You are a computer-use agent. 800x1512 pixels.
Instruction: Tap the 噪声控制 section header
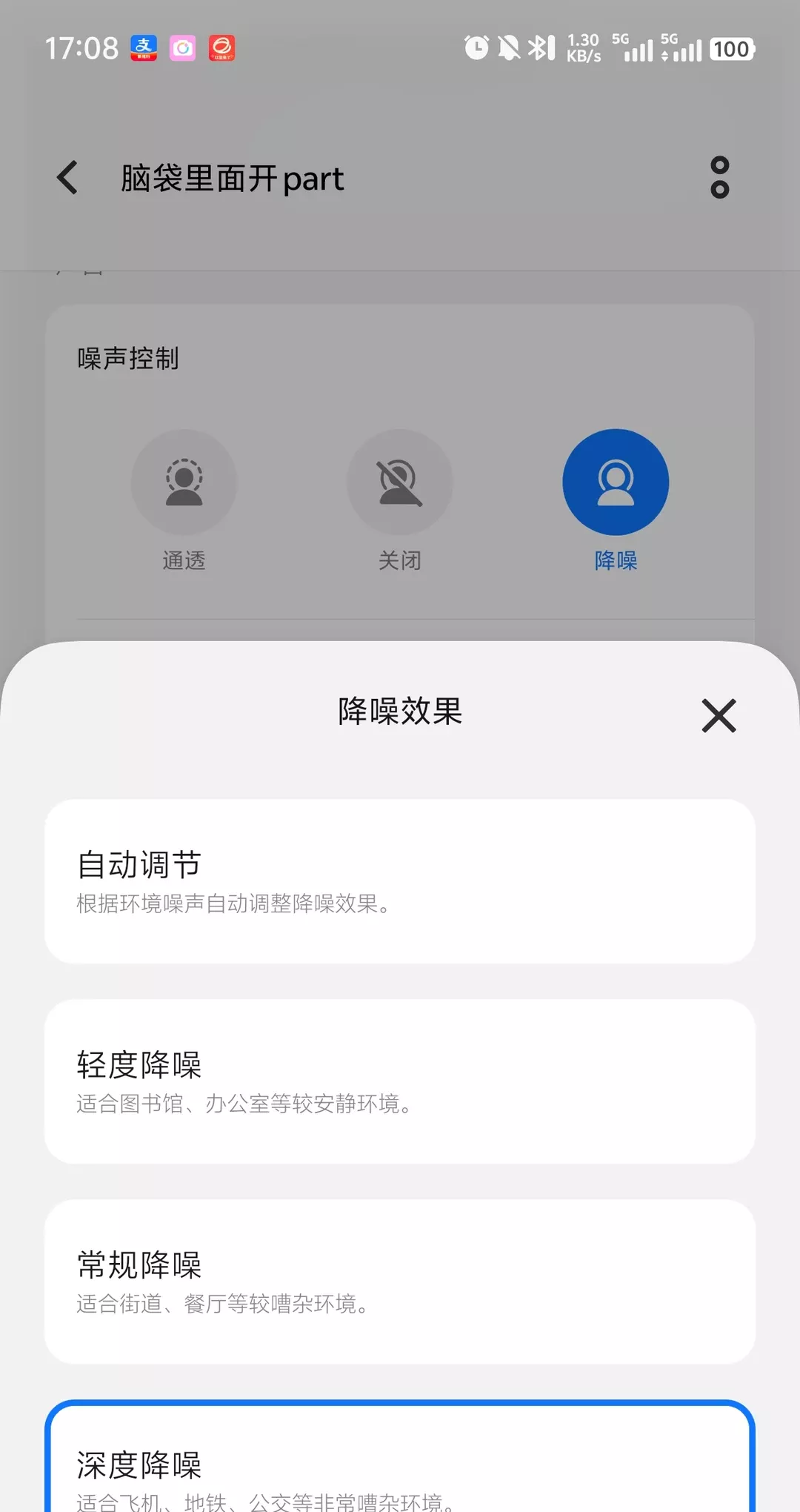[129, 357]
